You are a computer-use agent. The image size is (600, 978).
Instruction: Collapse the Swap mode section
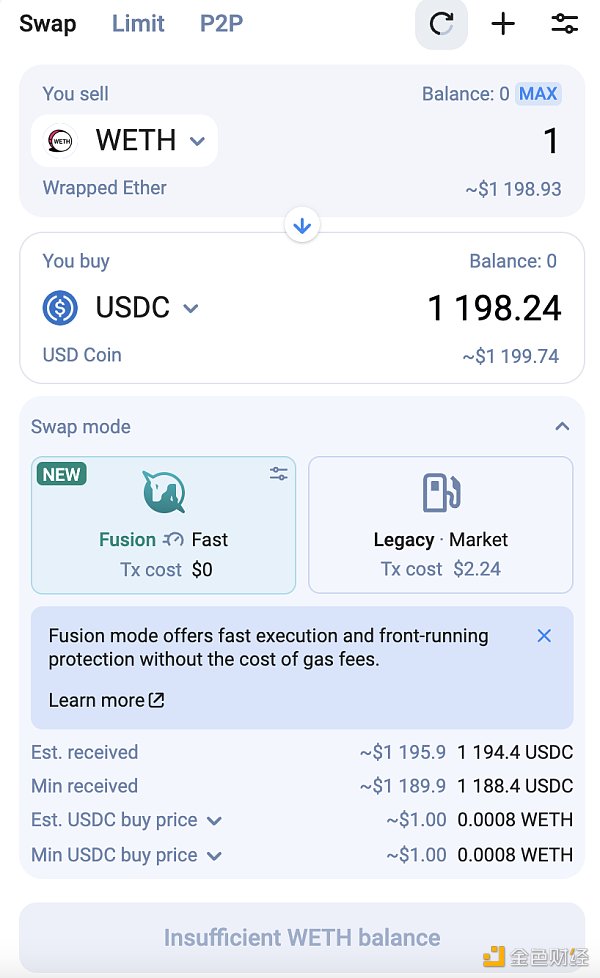click(x=562, y=427)
